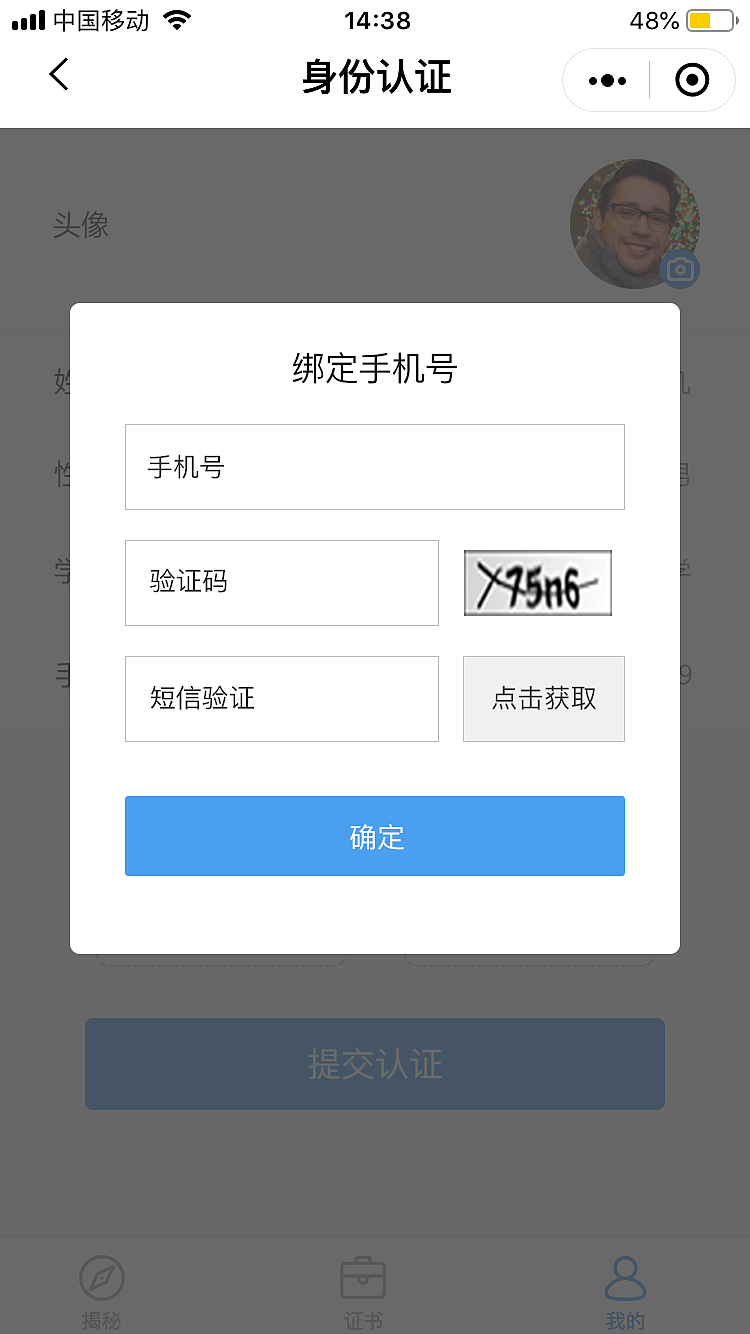This screenshot has height=1334, width=750.
Task: Switch to the 揭秘 tab
Action: pos(102,1290)
